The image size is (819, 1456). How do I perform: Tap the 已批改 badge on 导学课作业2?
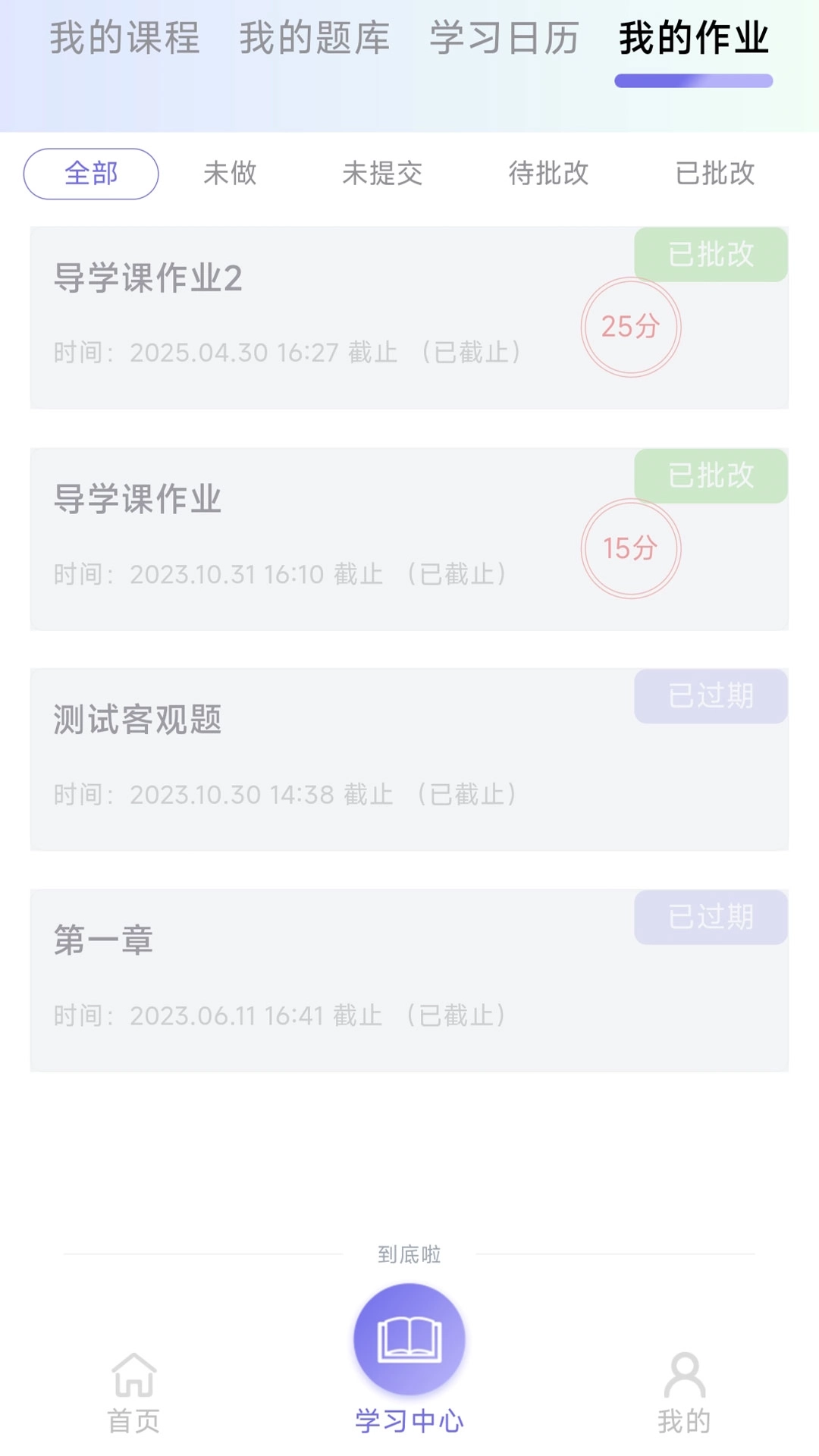click(710, 256)
